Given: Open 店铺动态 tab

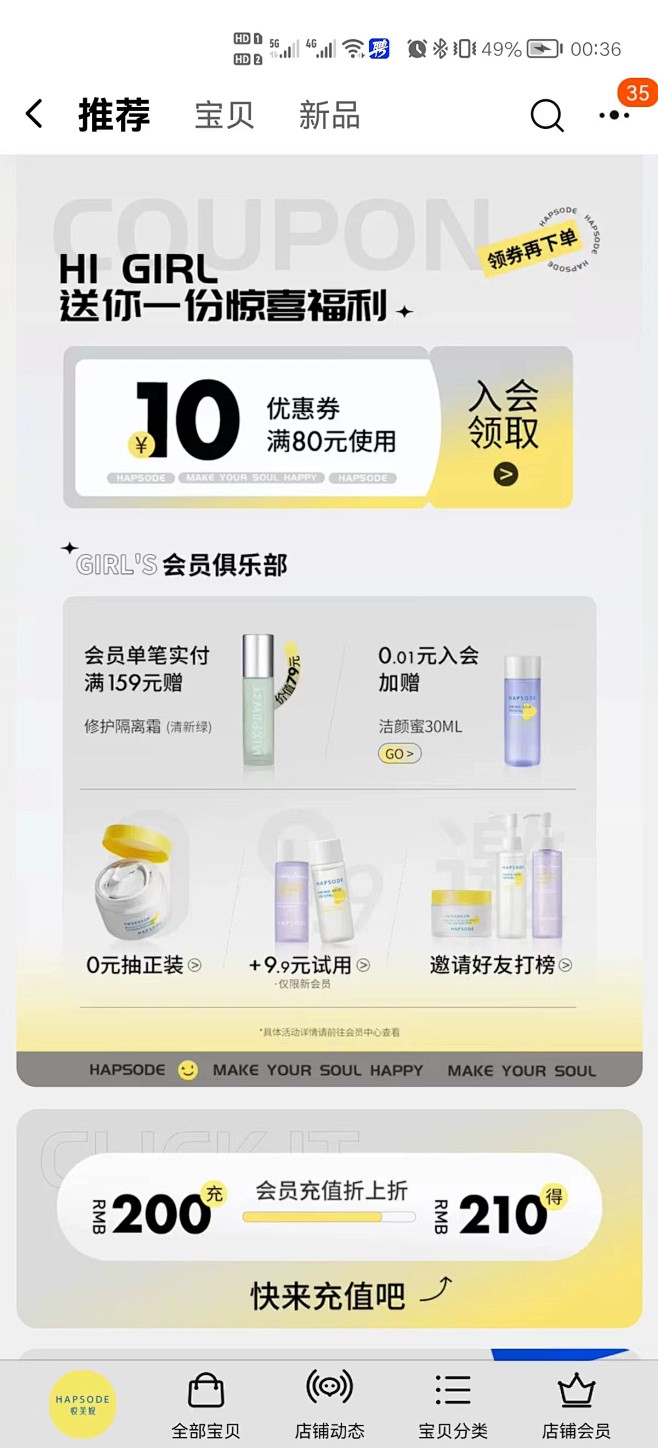Looking at the screenshot, I should pyautogui.click(x=329, y=1405).
